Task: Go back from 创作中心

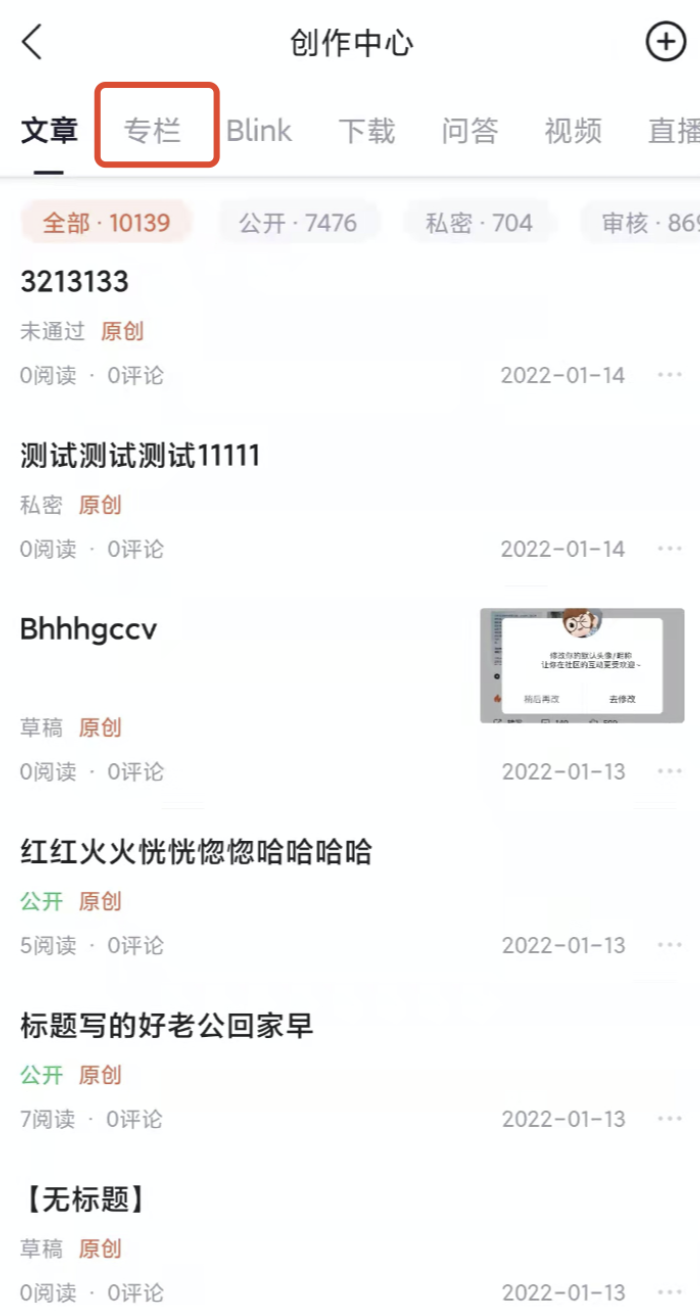Action: [x=33, y=43]
